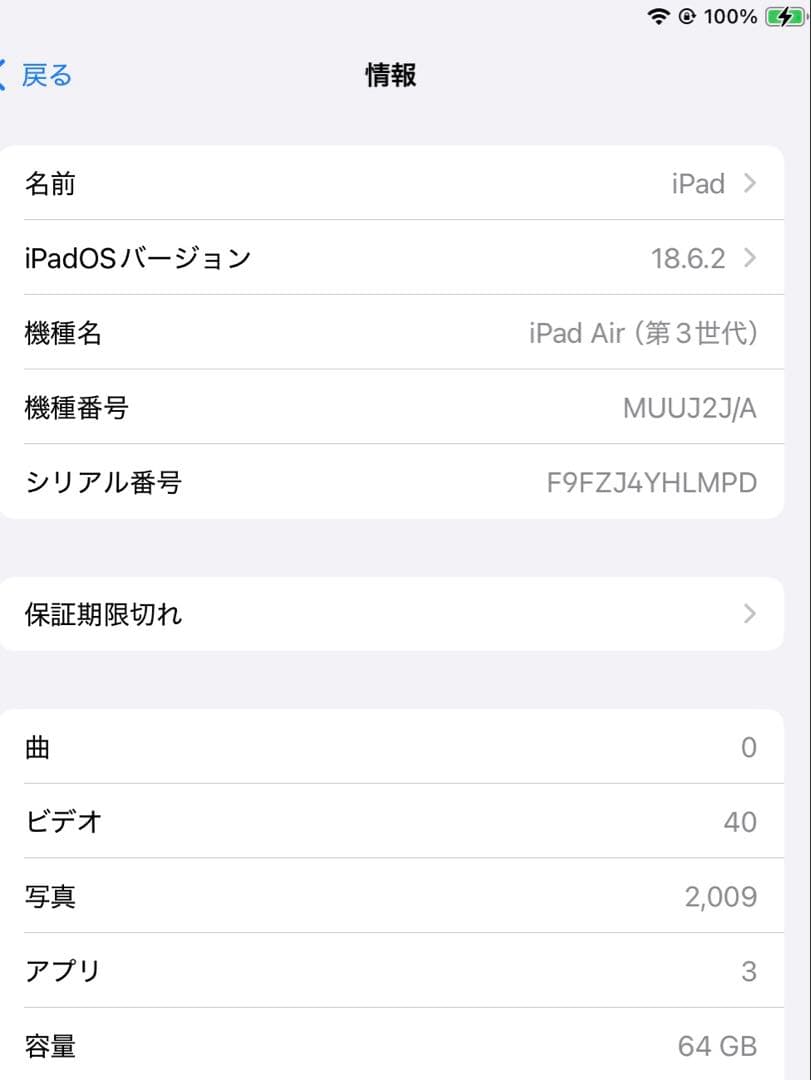This screenshot has height=1080, width=811.
Task: Tap the 情報 title
Action: pyautogui.click(x=391, y=75)
